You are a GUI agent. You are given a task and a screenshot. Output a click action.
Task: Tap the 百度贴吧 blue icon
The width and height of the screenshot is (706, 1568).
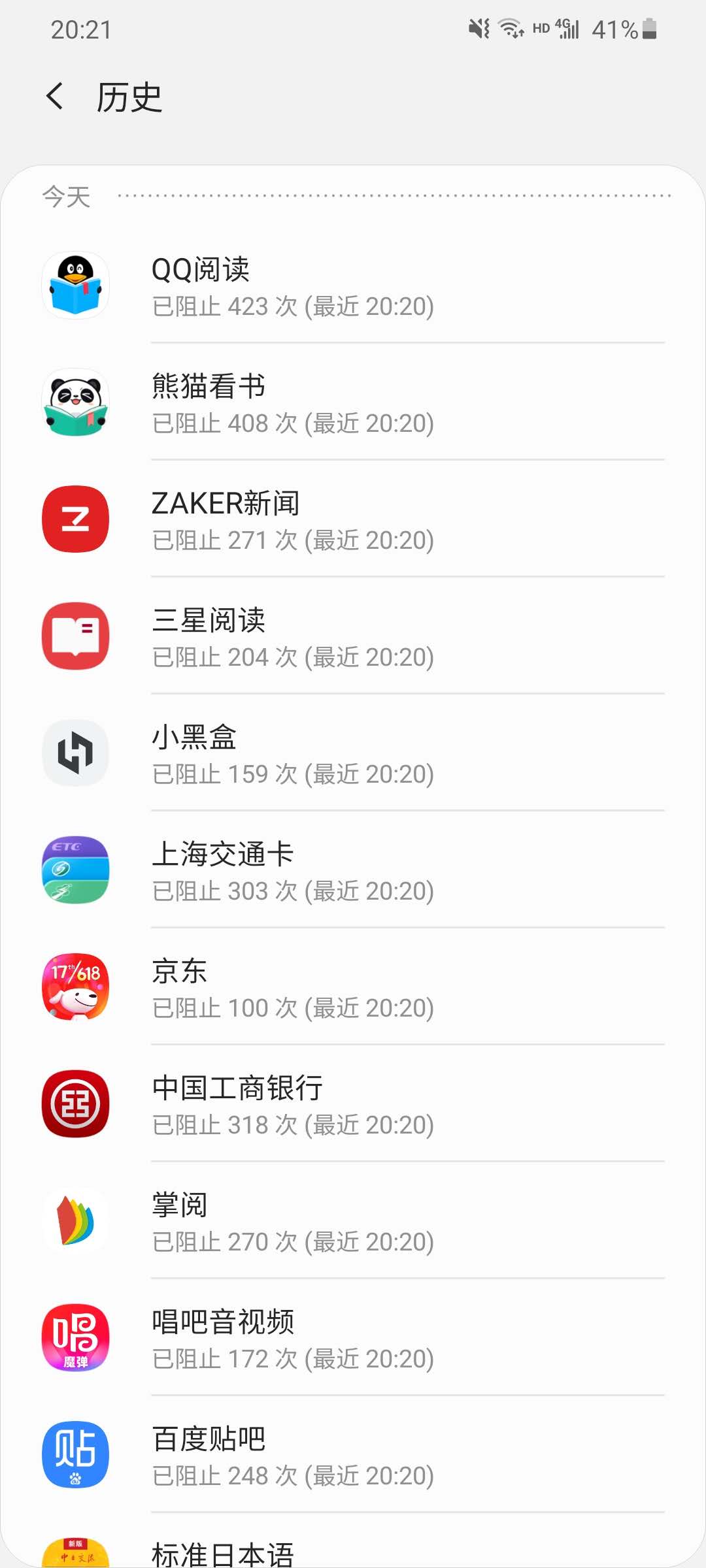[75, 1454]
